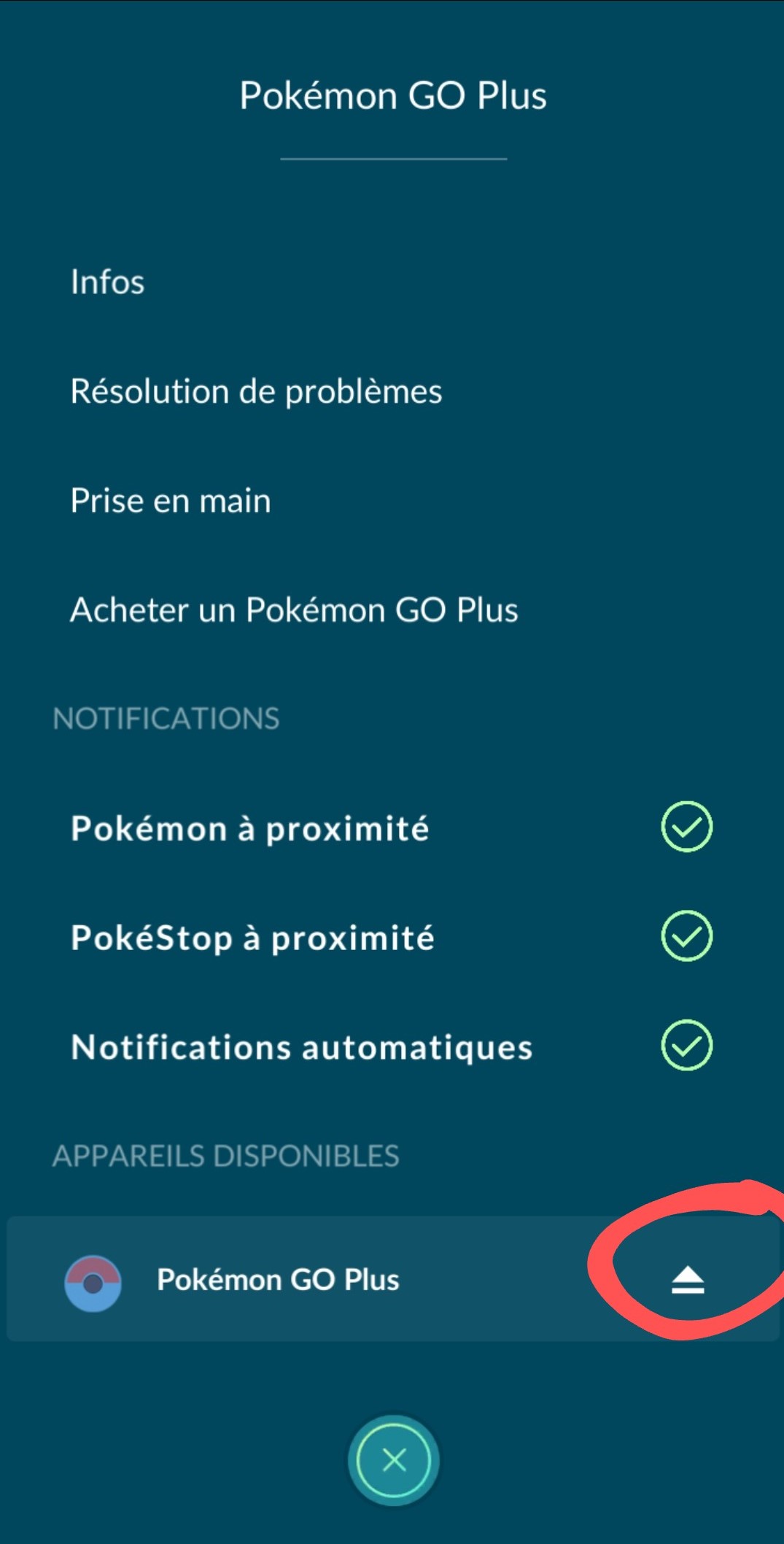Open Résolution de problèmes
This screenshot has width=784, height=1544.
coord(256,392)
